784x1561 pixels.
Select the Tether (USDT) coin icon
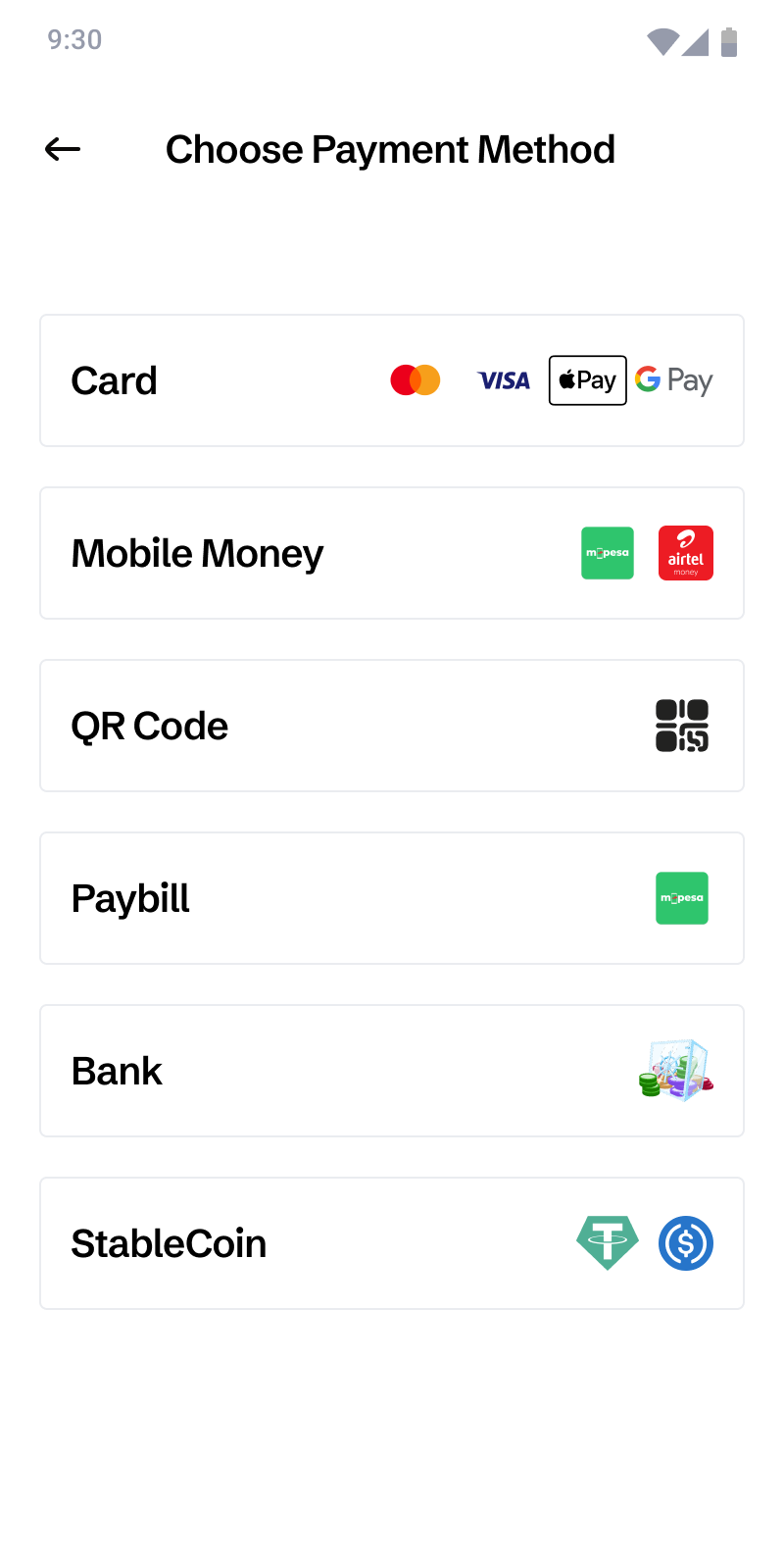pyautogui.click(x=607, y=1242)
